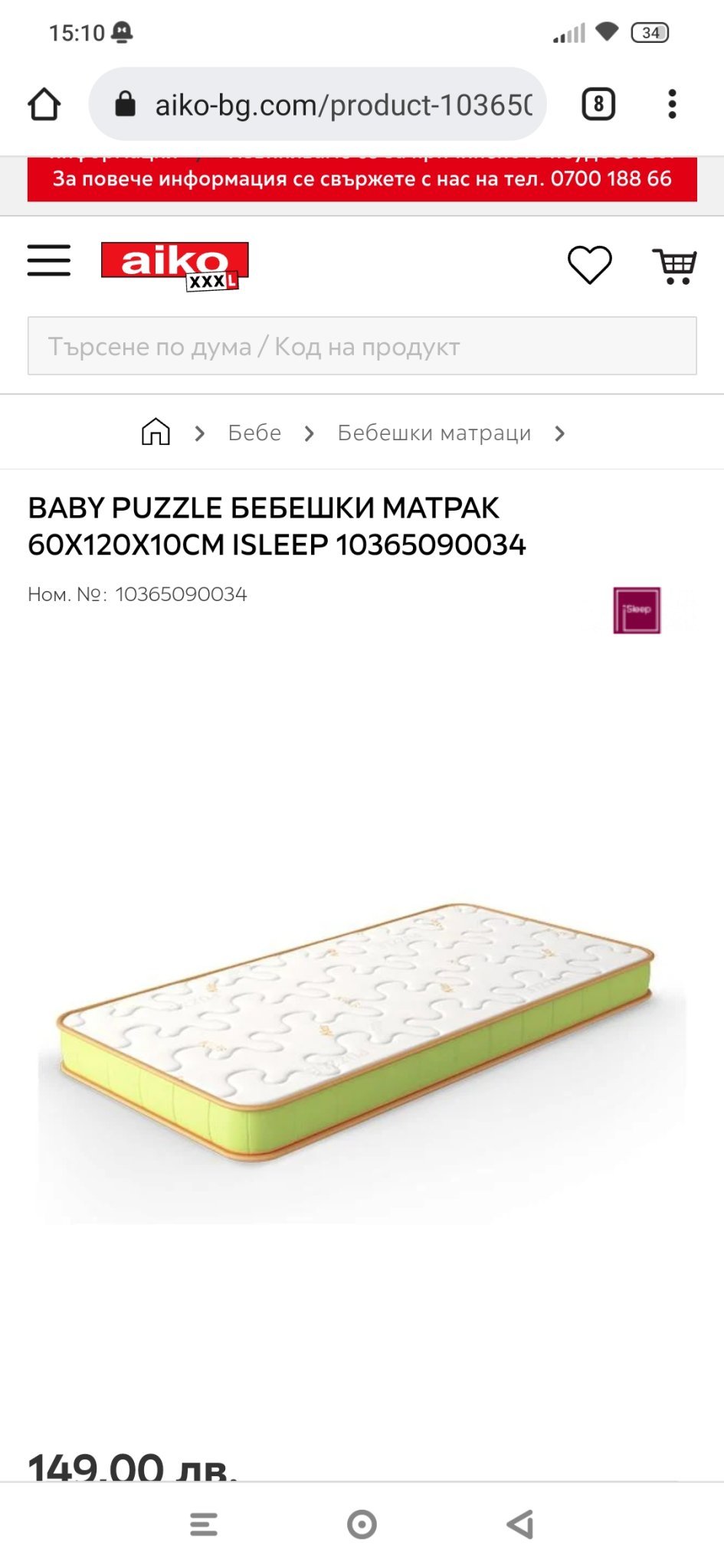Tap the aiko-bg.com address bar
The width and height of the screenshot is (724, 1568).
pos(317,104)
